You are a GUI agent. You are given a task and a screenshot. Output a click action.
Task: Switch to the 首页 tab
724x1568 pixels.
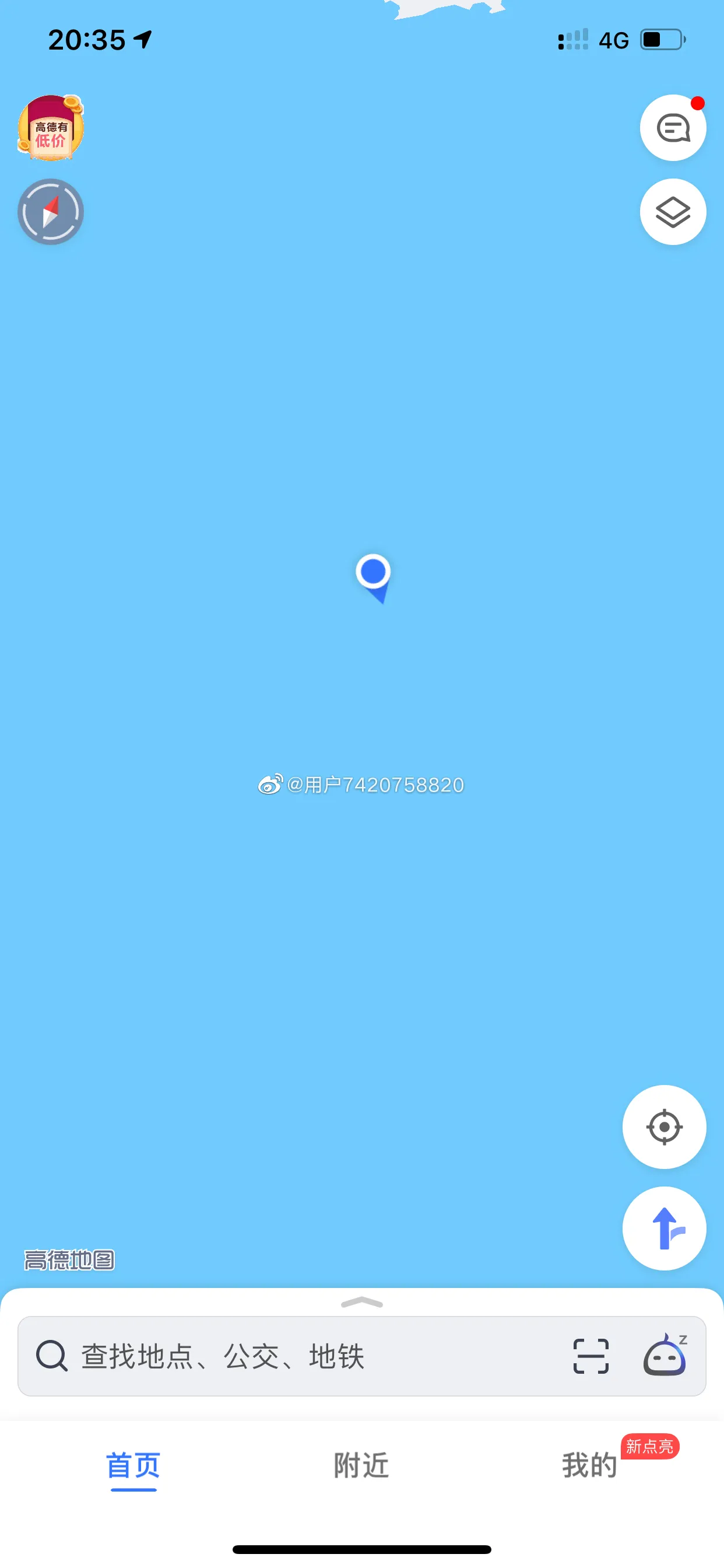tap(133, 1466)
